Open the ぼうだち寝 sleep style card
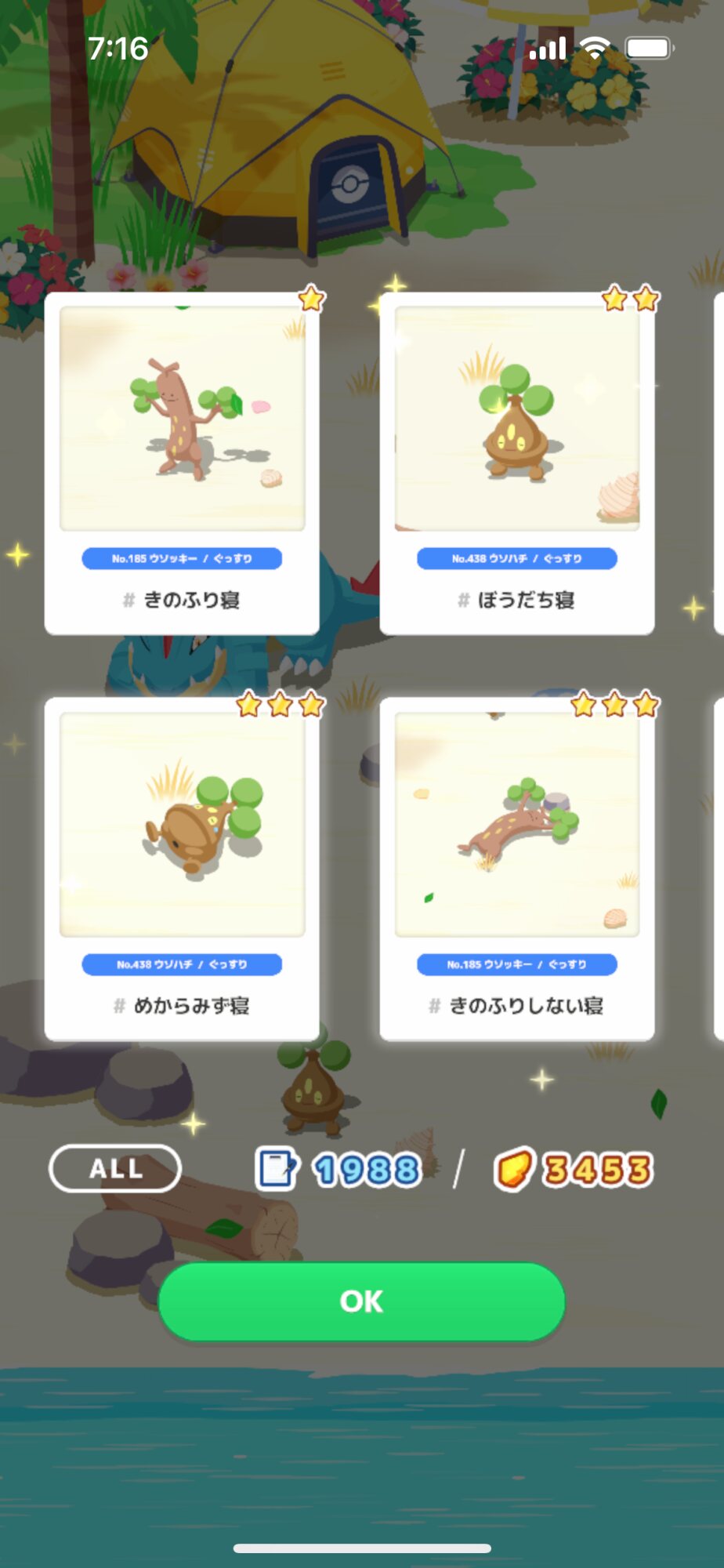Image resolution: width=724 pixels, height=1568 pixels. pyautogui.click(x=516, y=463)
